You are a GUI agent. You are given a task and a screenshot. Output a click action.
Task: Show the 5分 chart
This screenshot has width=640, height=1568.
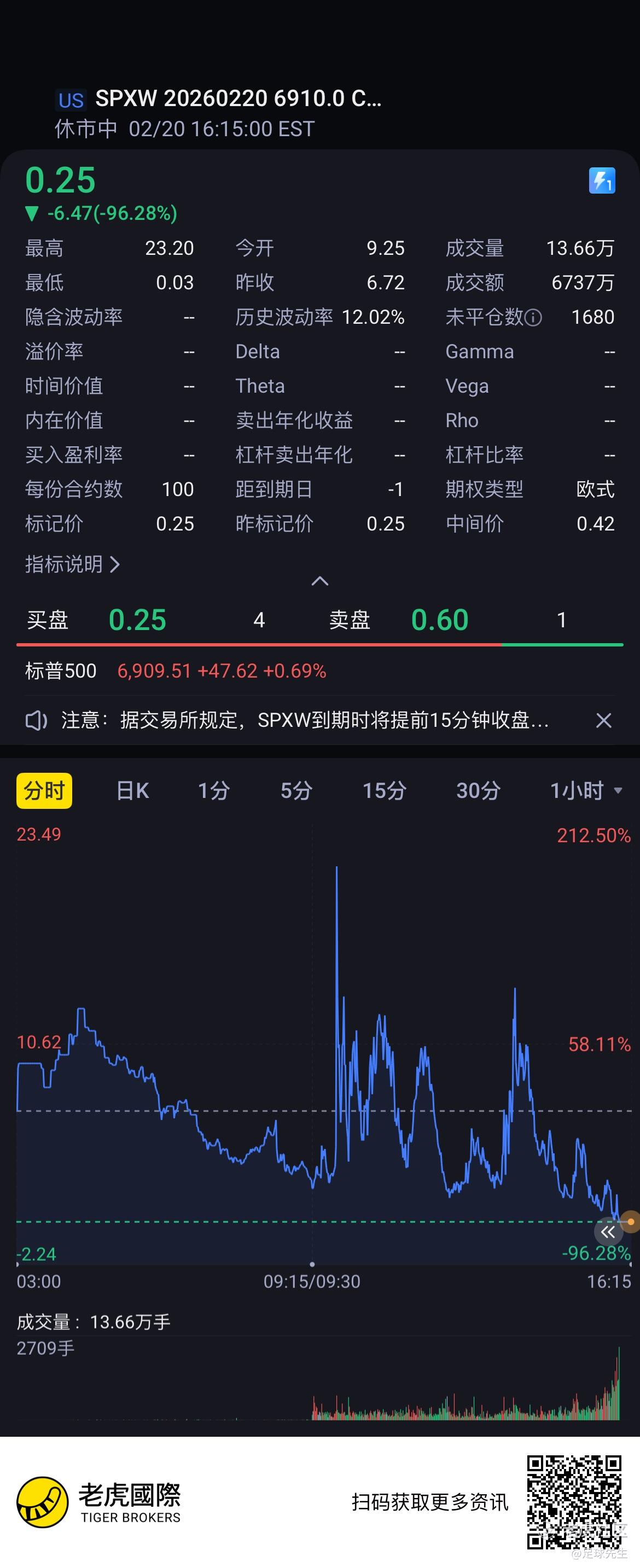point(296,791)
